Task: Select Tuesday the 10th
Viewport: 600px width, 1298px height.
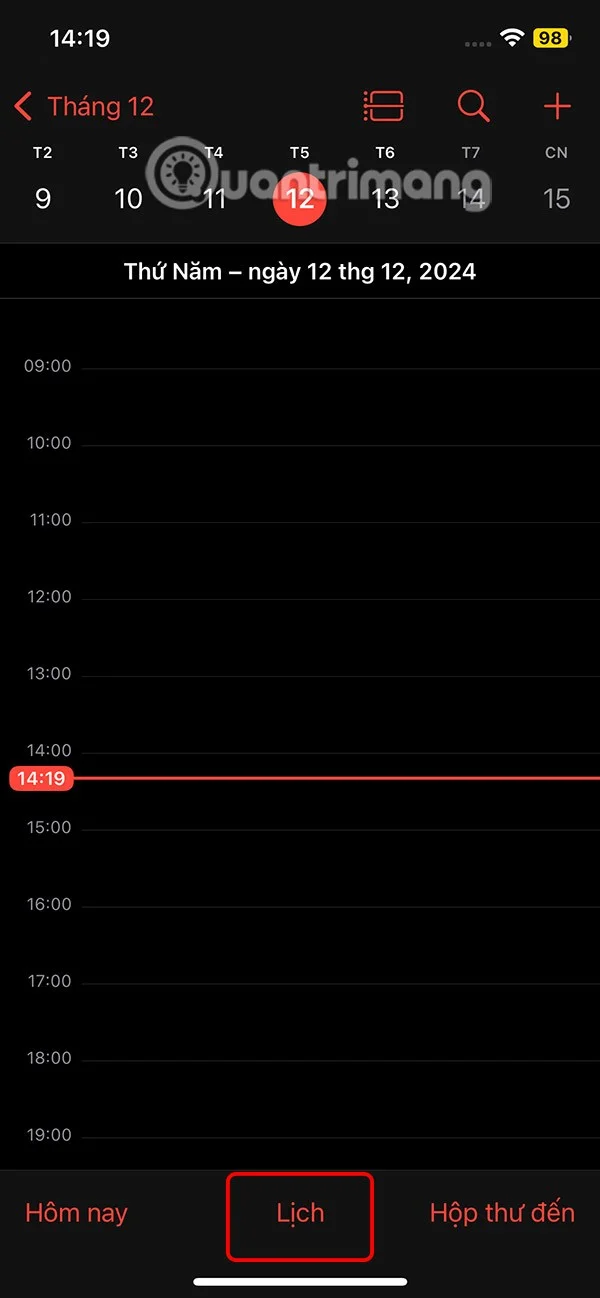Action: pyautogui.click(x=128, y=198)
